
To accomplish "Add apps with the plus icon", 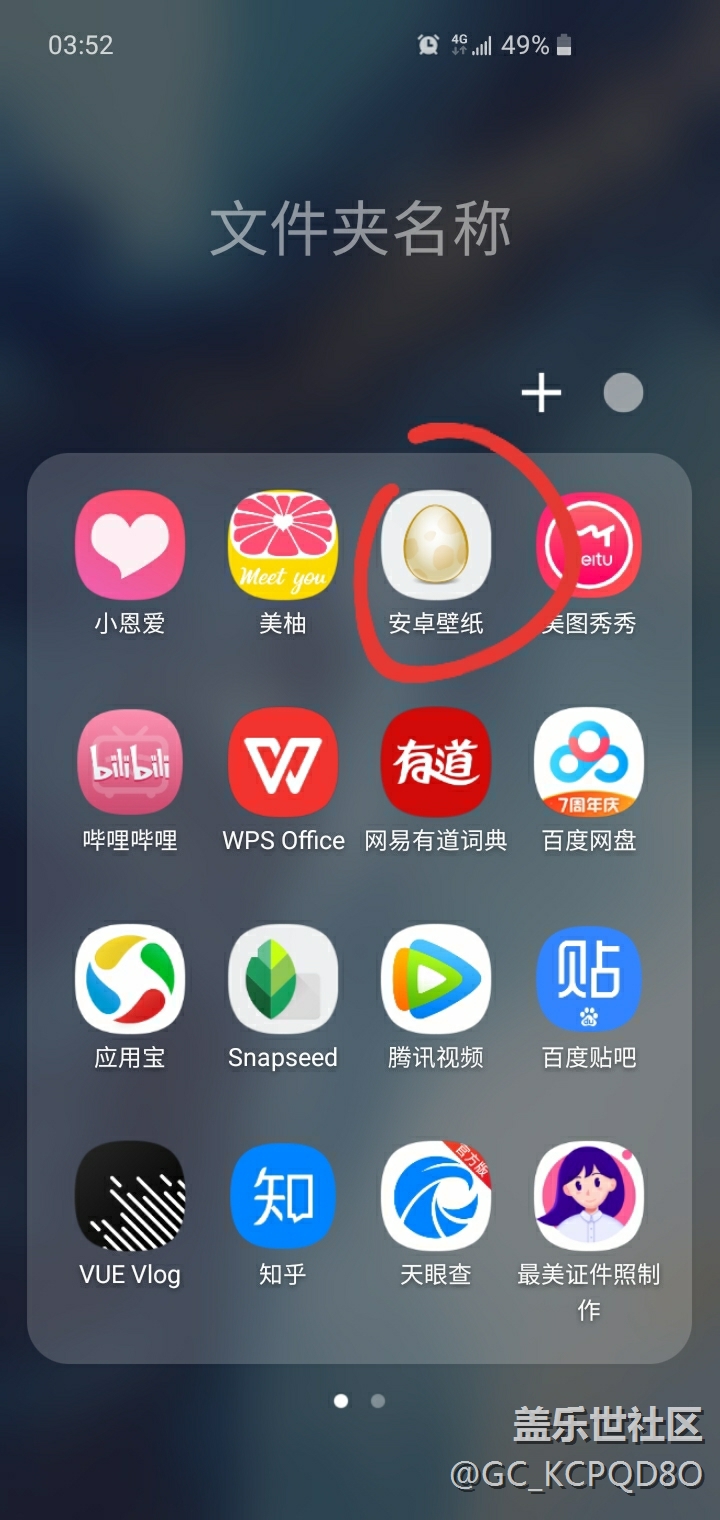I will click(541, 393).
